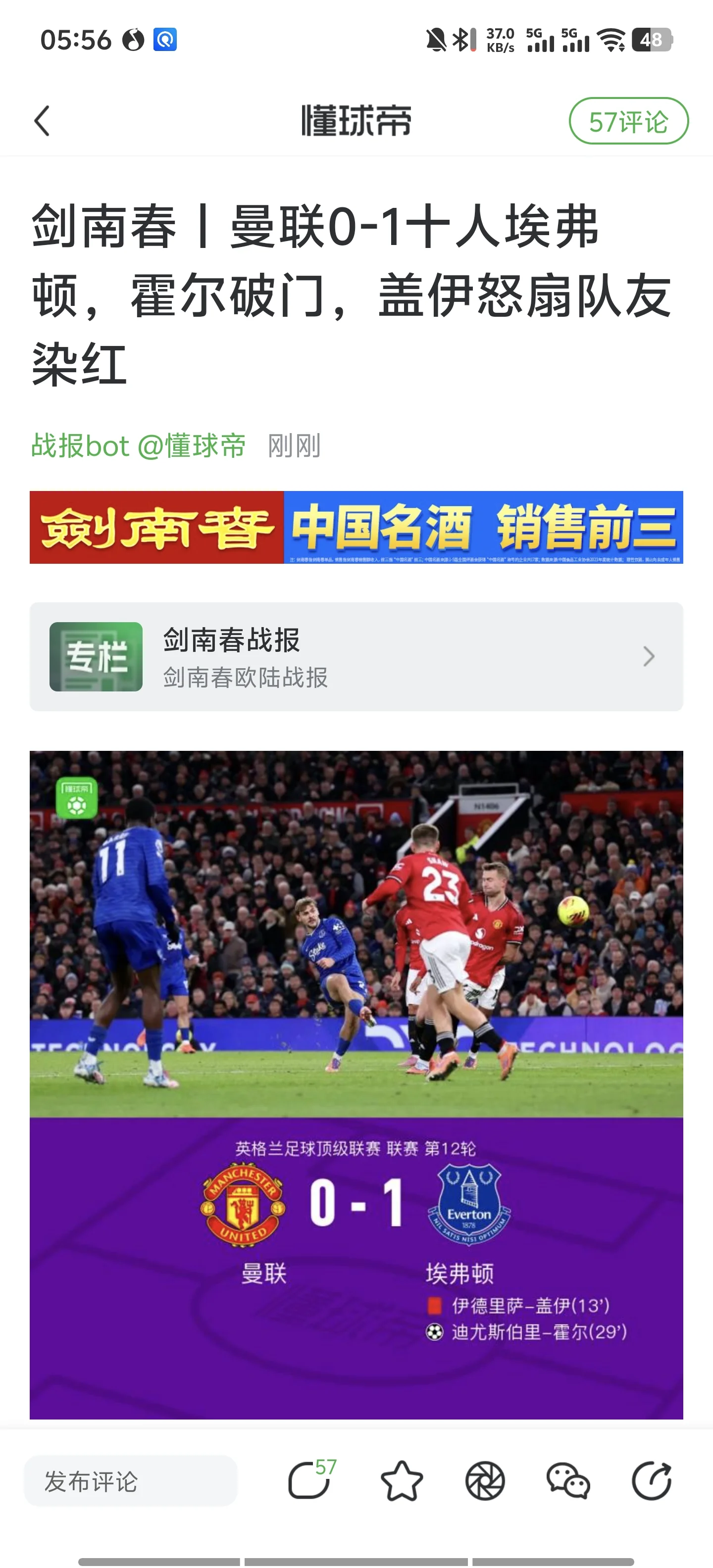This screenshot has width=713, height=1568.
Task: Share the article to WeChat
Action: pyautogui.click(x=567, y=1480)
